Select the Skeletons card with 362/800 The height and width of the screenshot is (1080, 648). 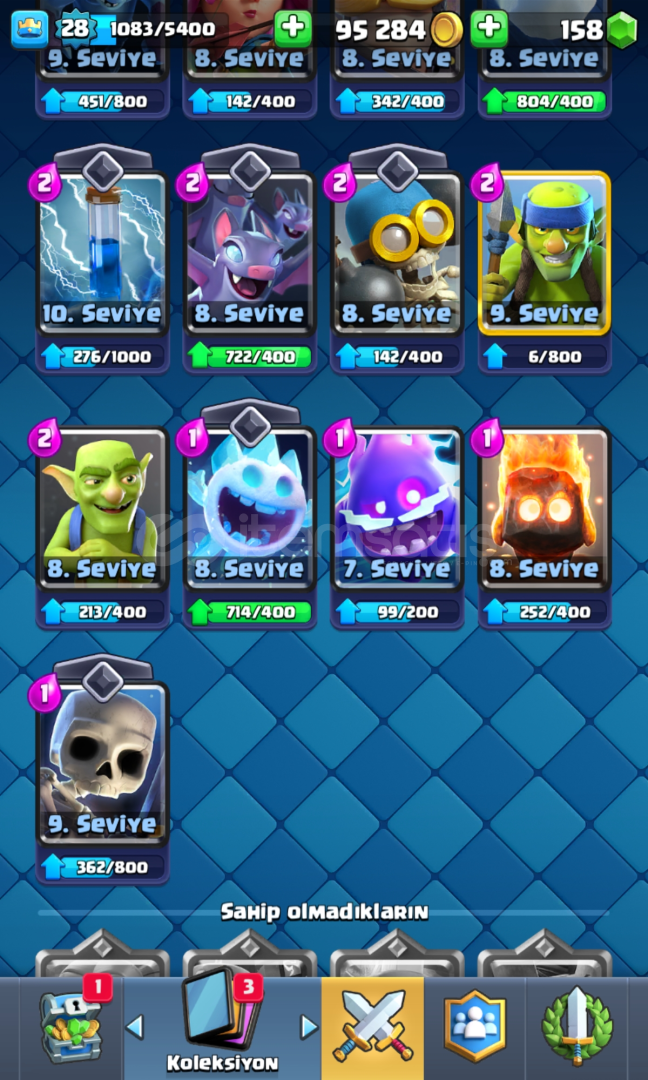[x=103, y=763]
